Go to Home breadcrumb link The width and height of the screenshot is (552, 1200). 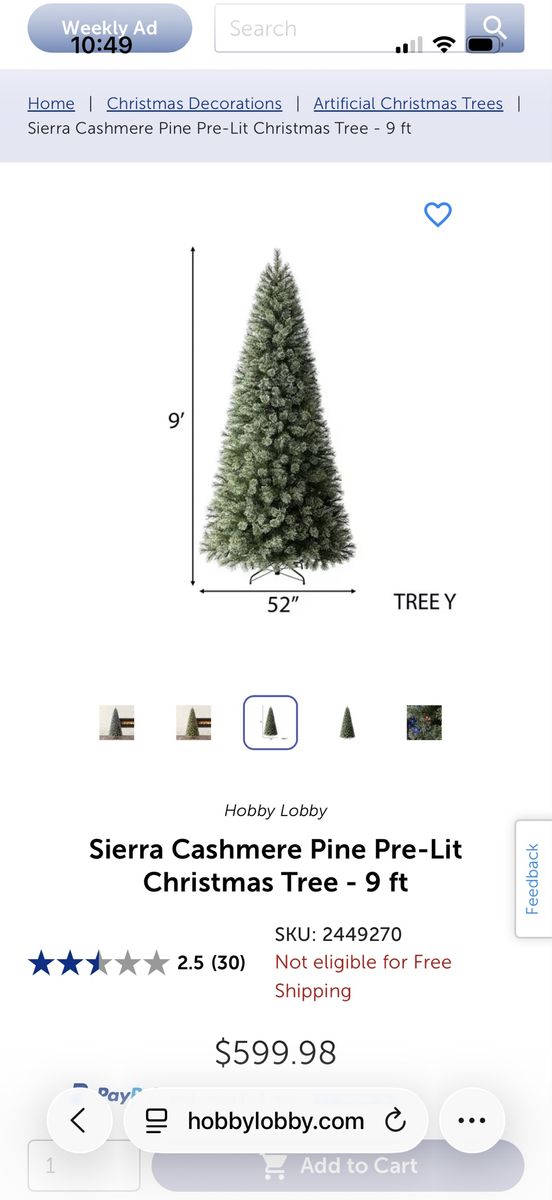point(51,103)
